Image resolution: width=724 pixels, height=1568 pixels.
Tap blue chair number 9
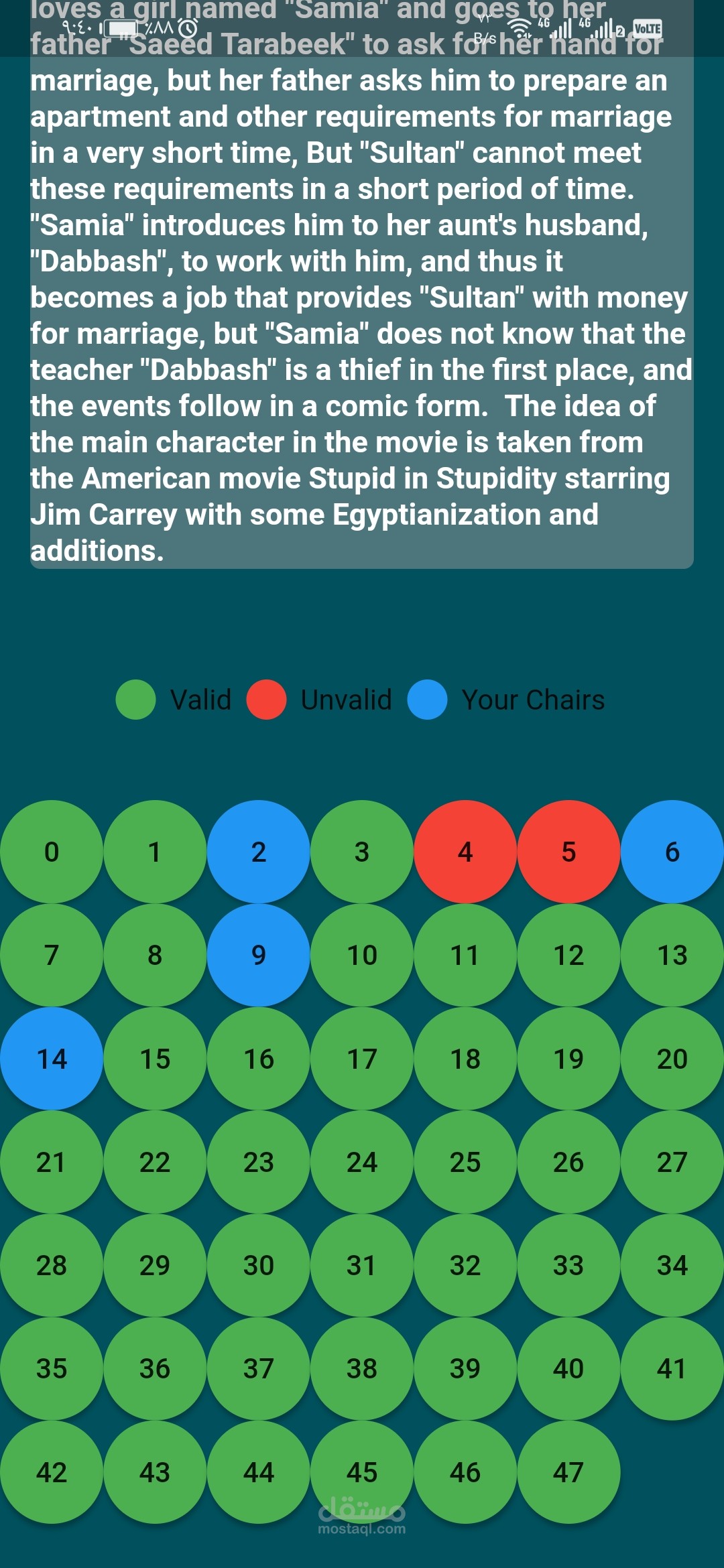259,955
